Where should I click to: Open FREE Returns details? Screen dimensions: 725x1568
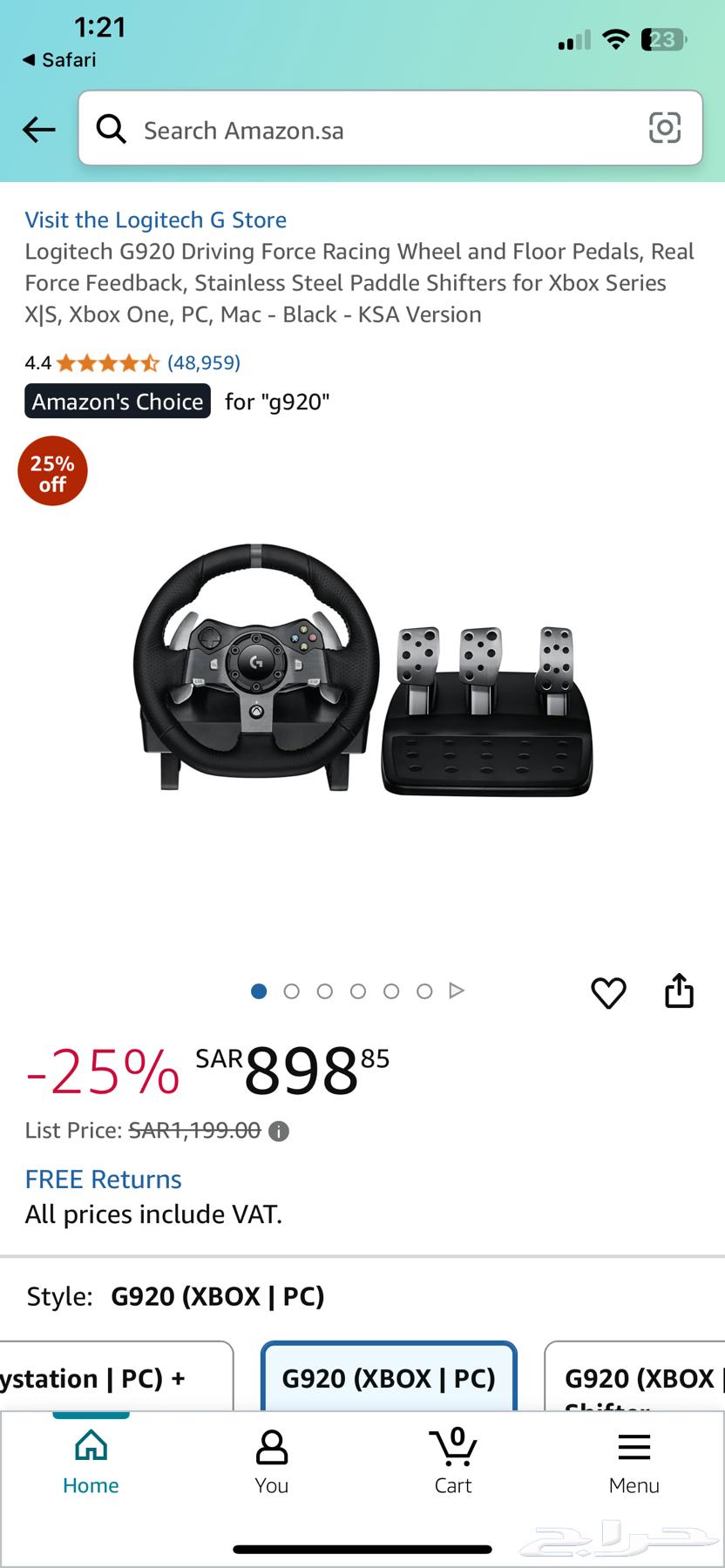click(103, 1179)
